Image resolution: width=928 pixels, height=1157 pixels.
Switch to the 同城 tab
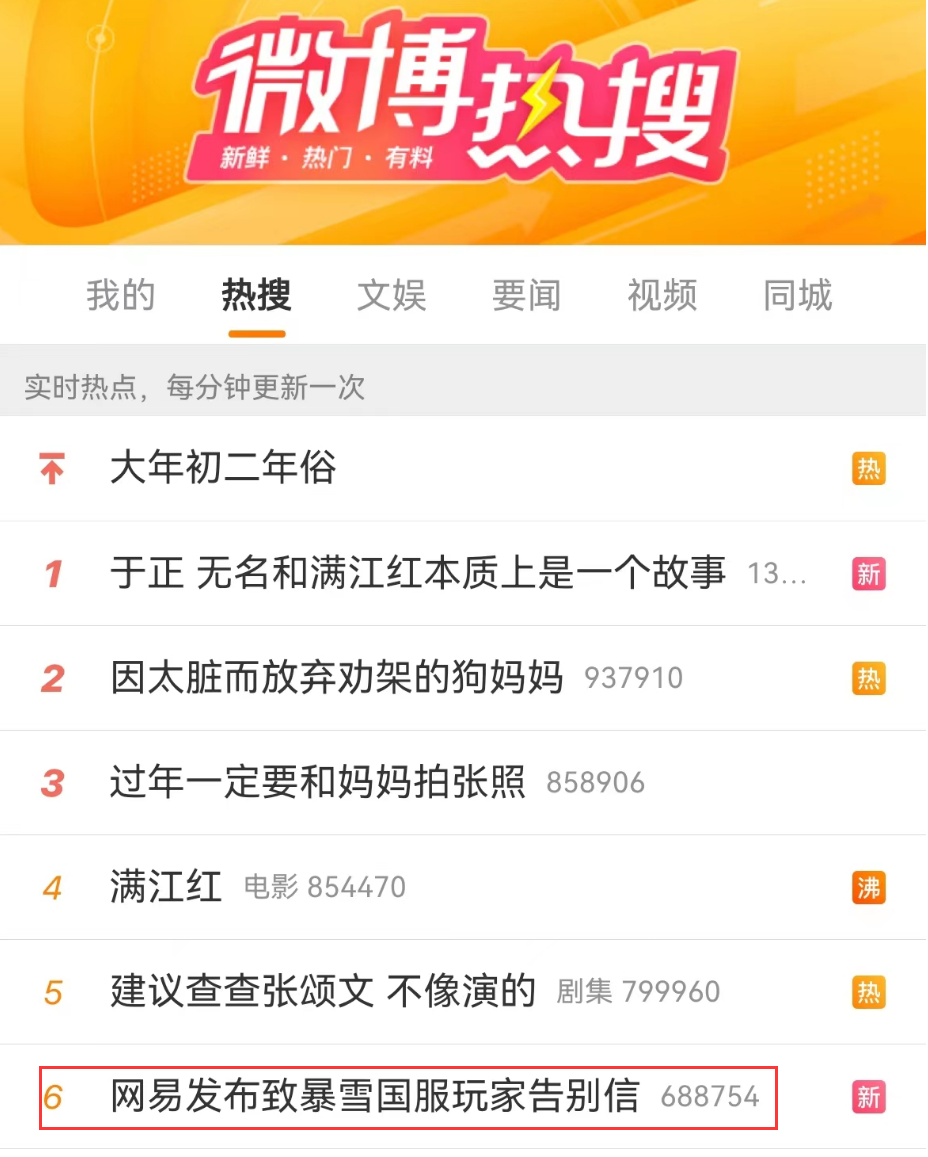click(797, 296)
